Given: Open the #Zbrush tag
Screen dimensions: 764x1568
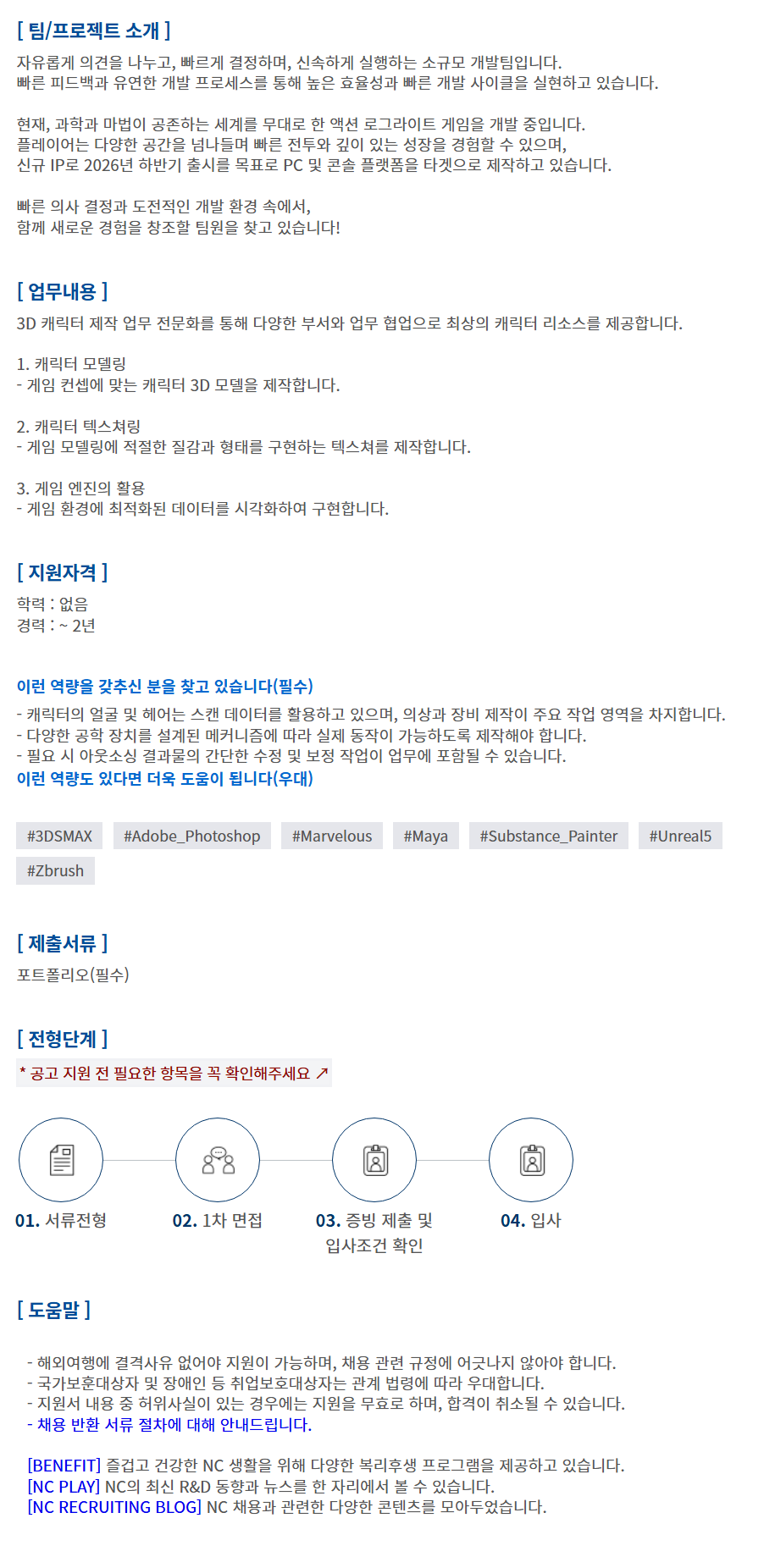Looking at the screenshot, I should point(55,870).
